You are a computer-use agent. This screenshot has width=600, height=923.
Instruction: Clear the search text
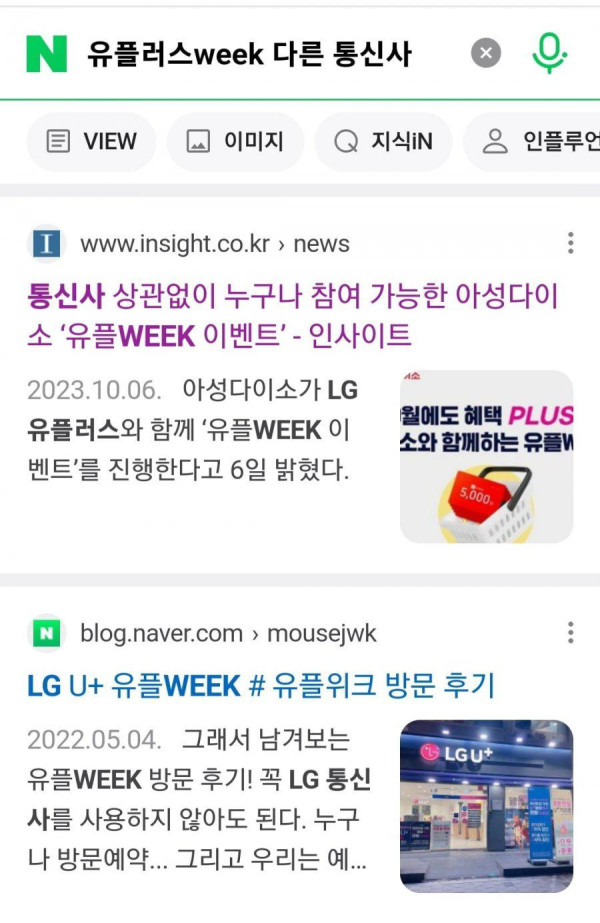(486, 53)
